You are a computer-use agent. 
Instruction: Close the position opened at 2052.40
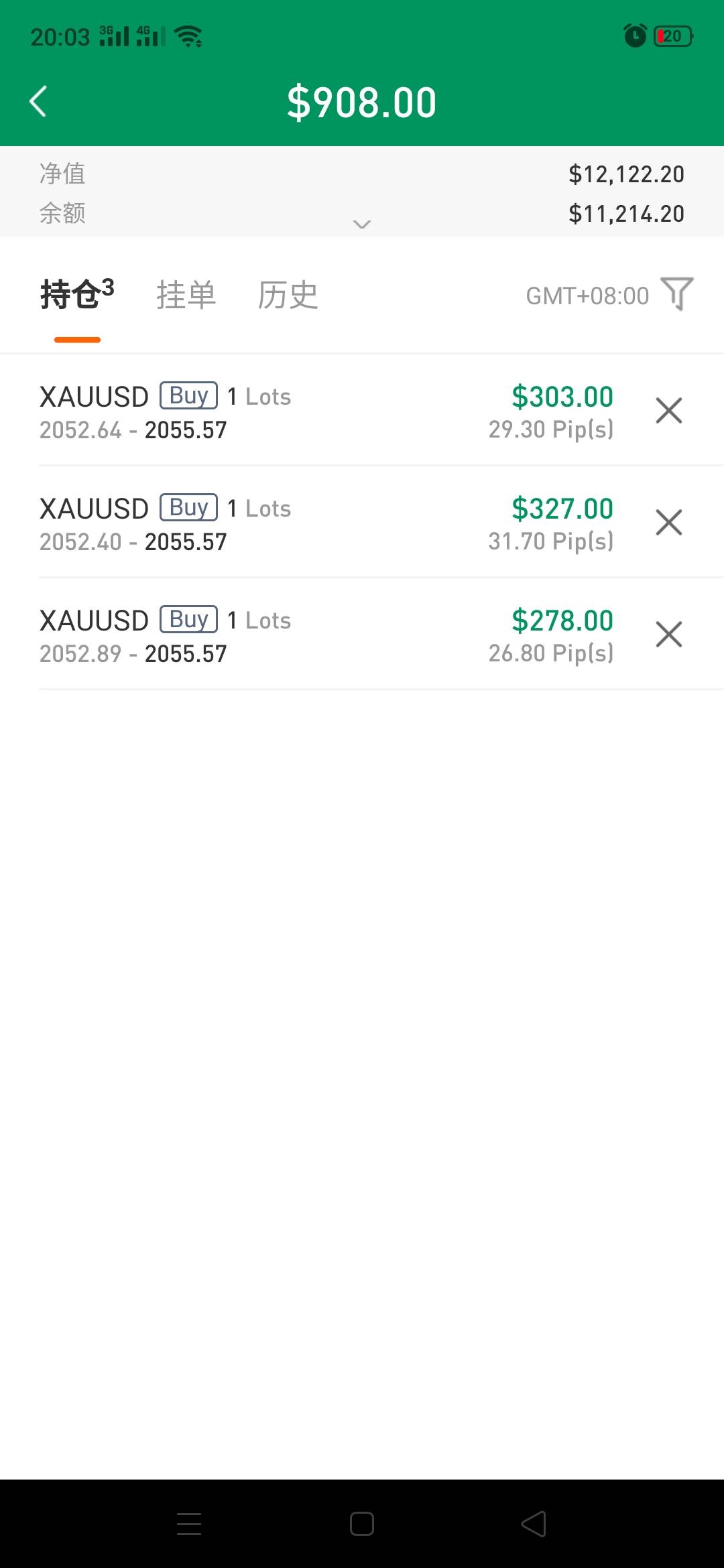point(669,523)
